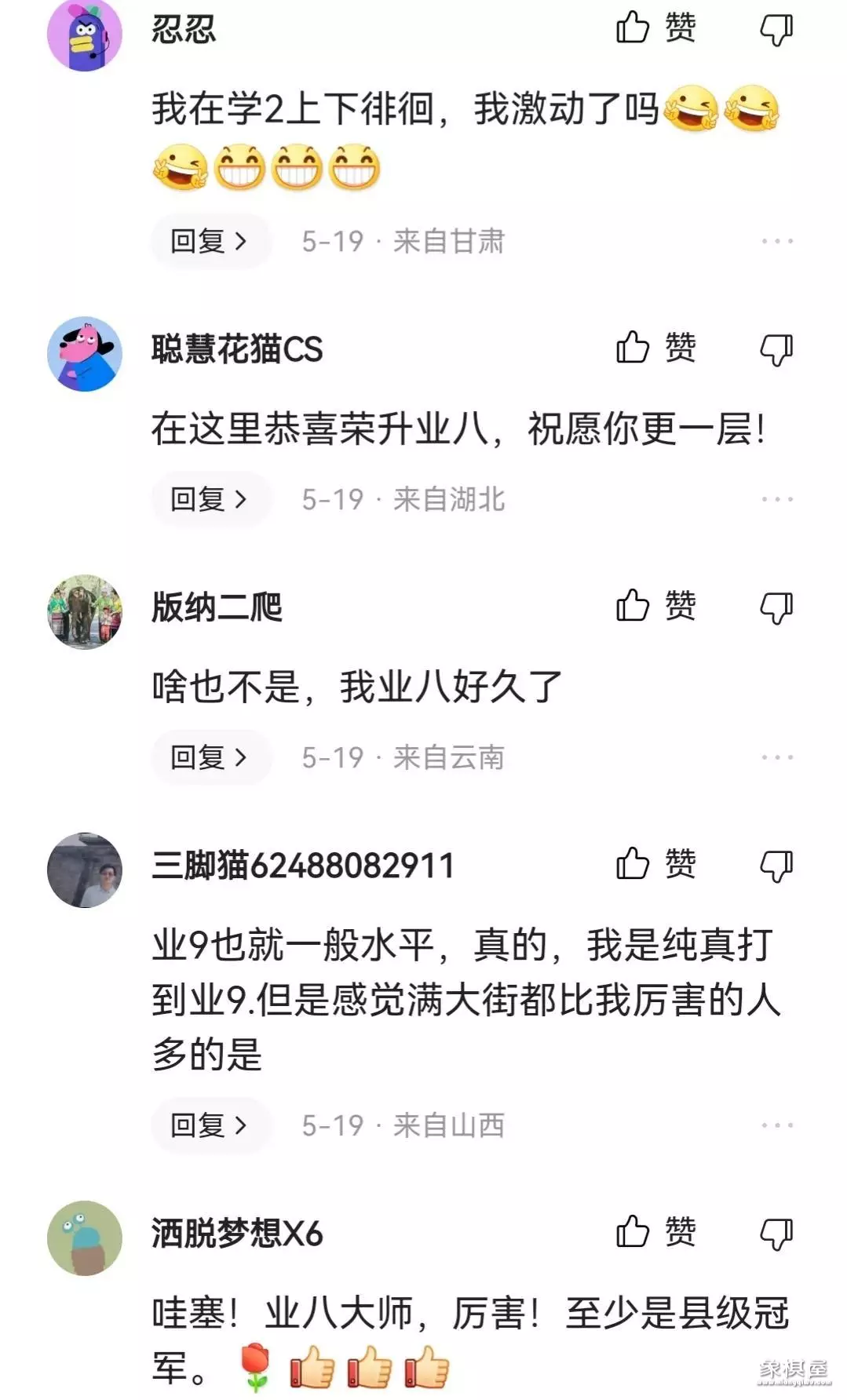847x1400 pixels.
Task: Reply to 三脚猫62488082911's comment
Action: coord(210,1125)
